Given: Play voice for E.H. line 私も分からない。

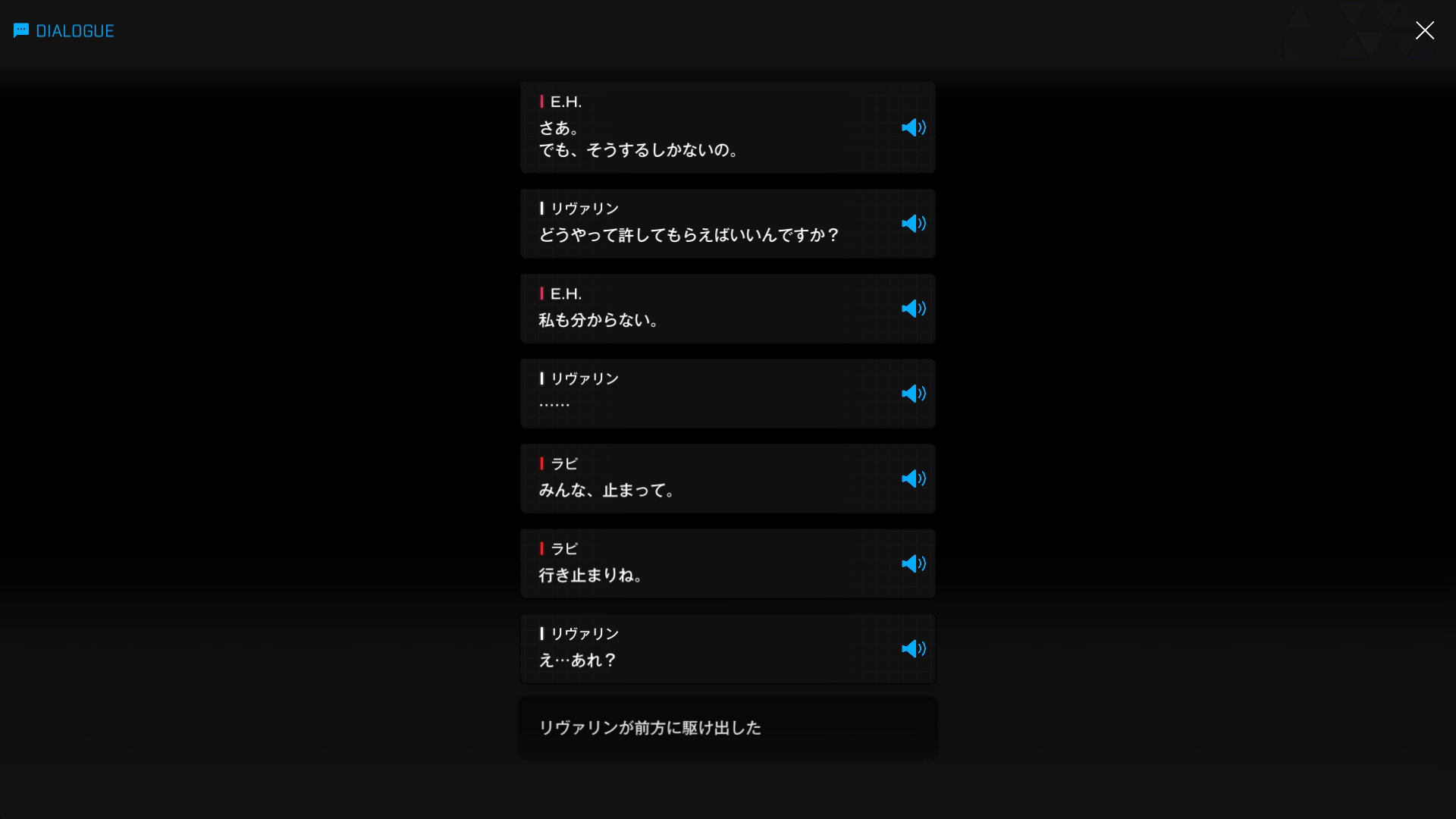Looking at the screenshot, I should click(x=913, y=309).
